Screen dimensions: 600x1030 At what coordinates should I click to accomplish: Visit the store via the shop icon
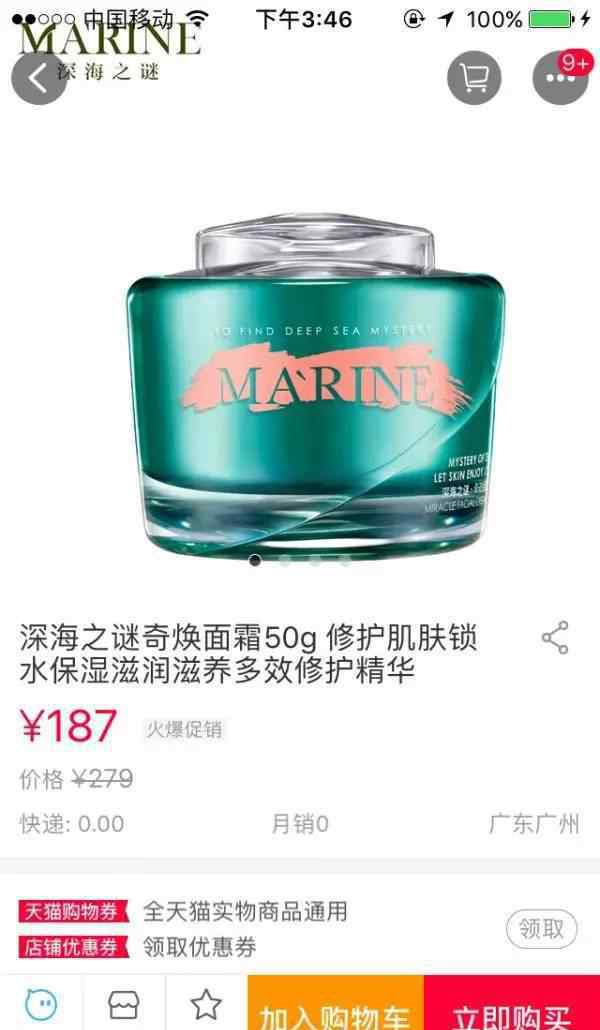pyautogui.click(x=124, y=1004)
